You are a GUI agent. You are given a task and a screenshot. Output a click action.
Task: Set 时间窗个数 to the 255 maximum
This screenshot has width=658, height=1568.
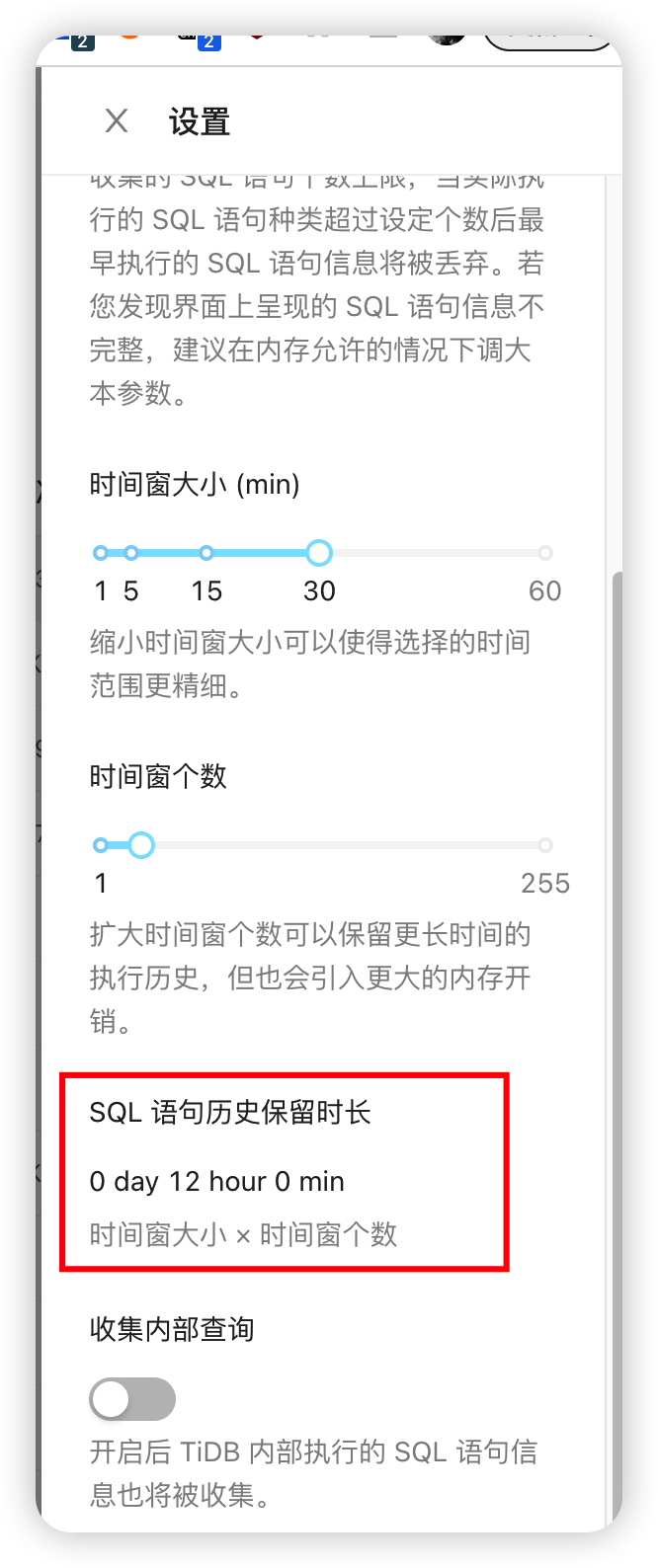[x=545, y=845]
